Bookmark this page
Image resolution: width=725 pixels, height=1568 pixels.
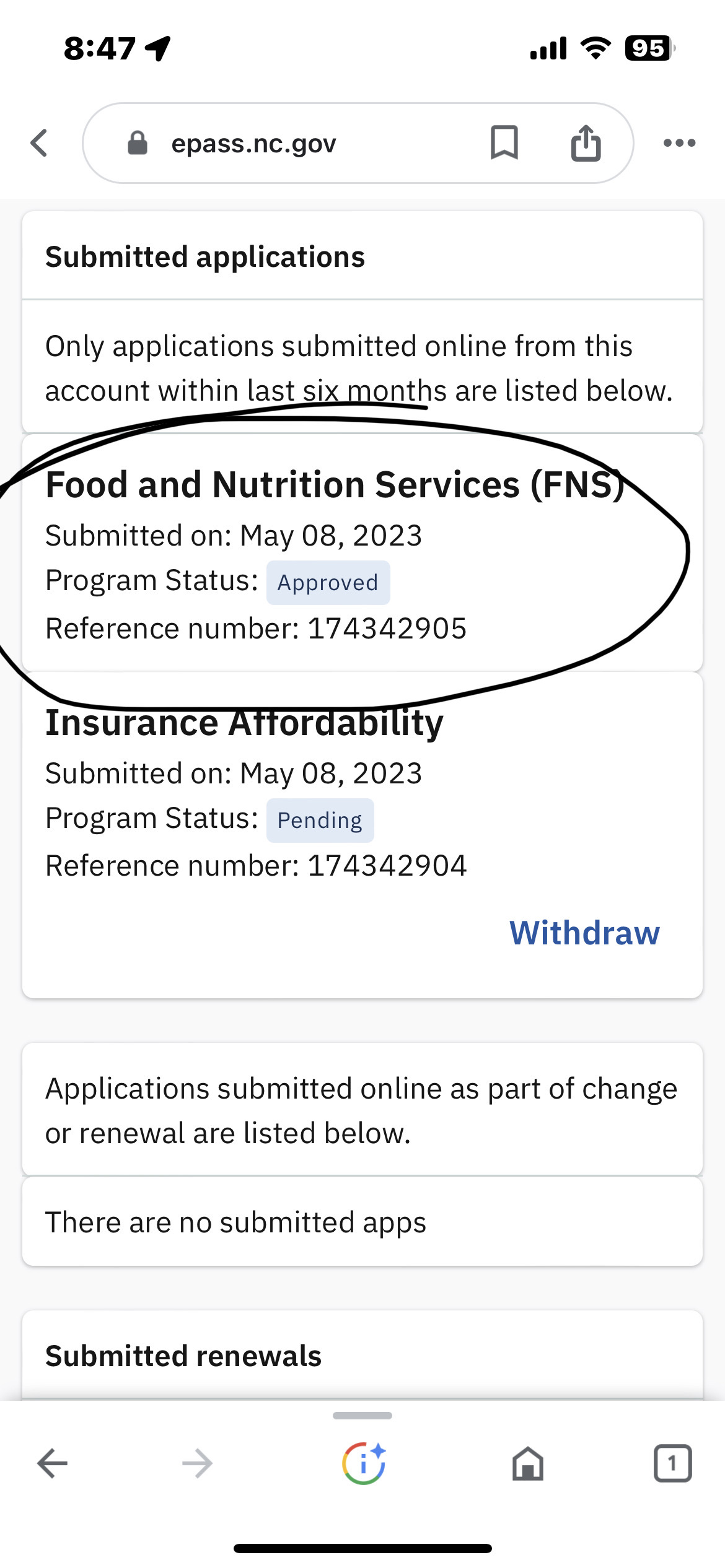click(x=504, y=142)
